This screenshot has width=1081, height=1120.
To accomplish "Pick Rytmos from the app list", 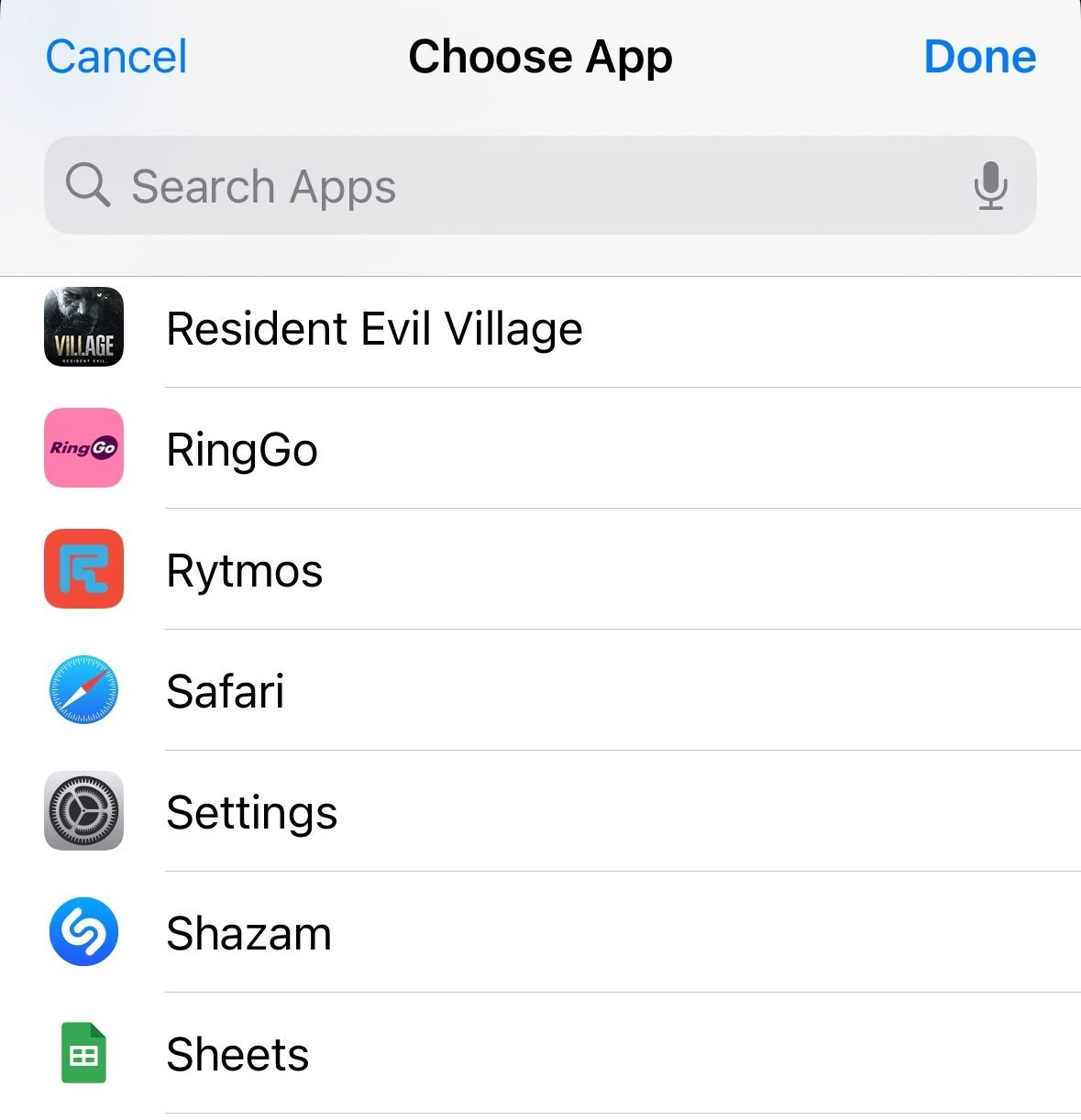I will click(x=540, y=569).
